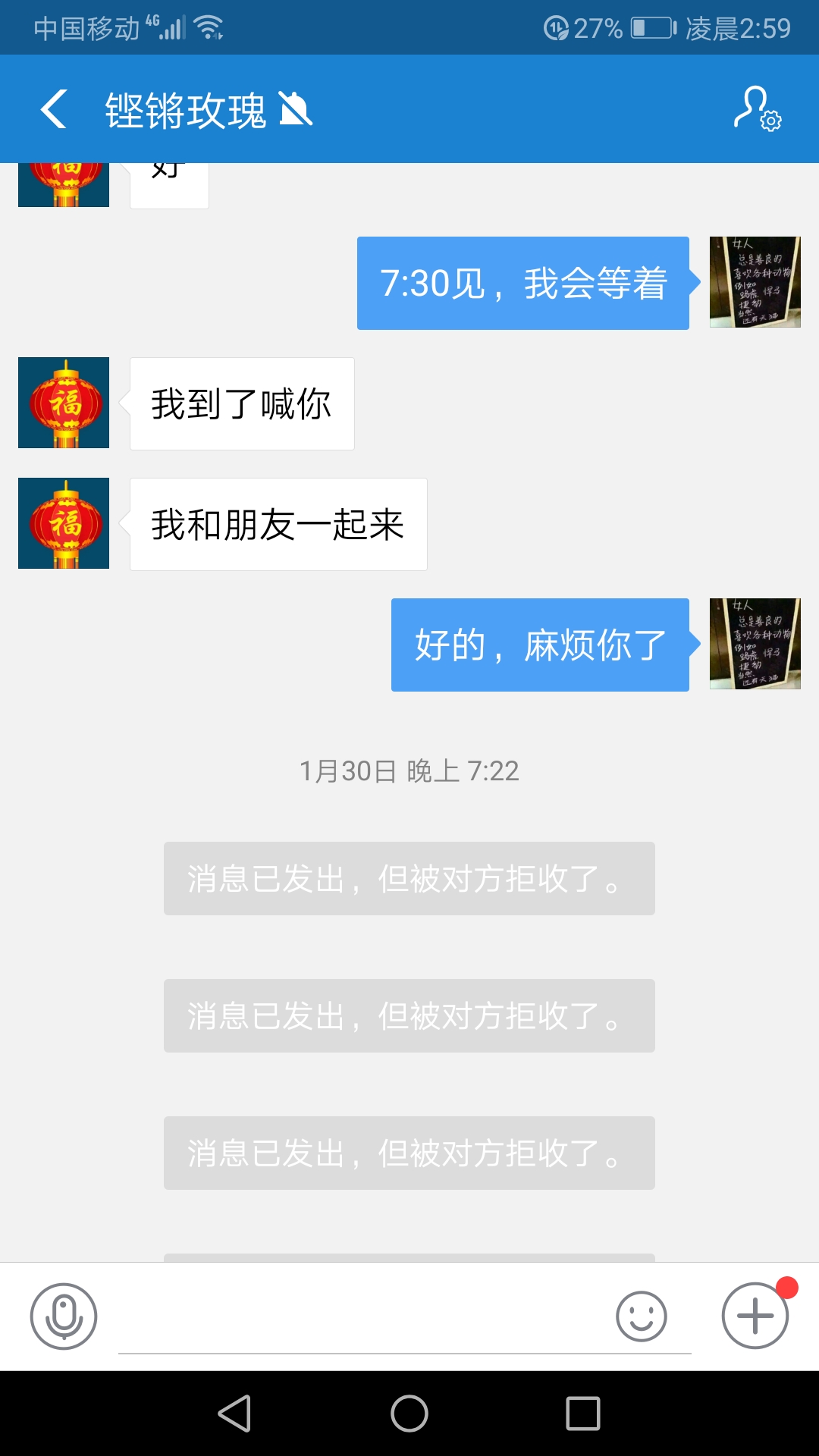Tap the voice input microphone
The image size is (819, 1456).
coord(64,1316)
